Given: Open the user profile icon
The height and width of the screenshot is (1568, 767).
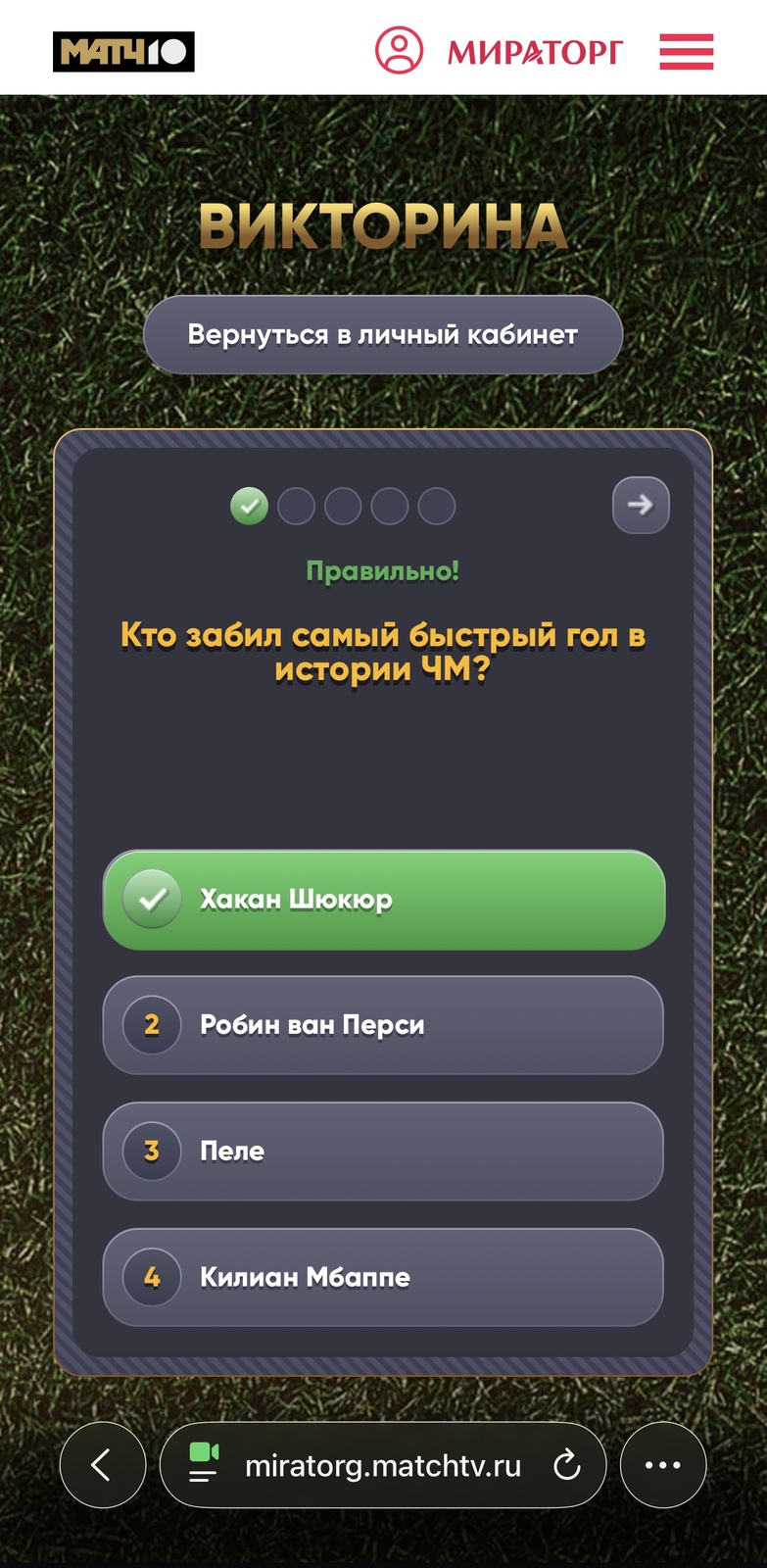Looking at the screenshot, I should (399, 50).
